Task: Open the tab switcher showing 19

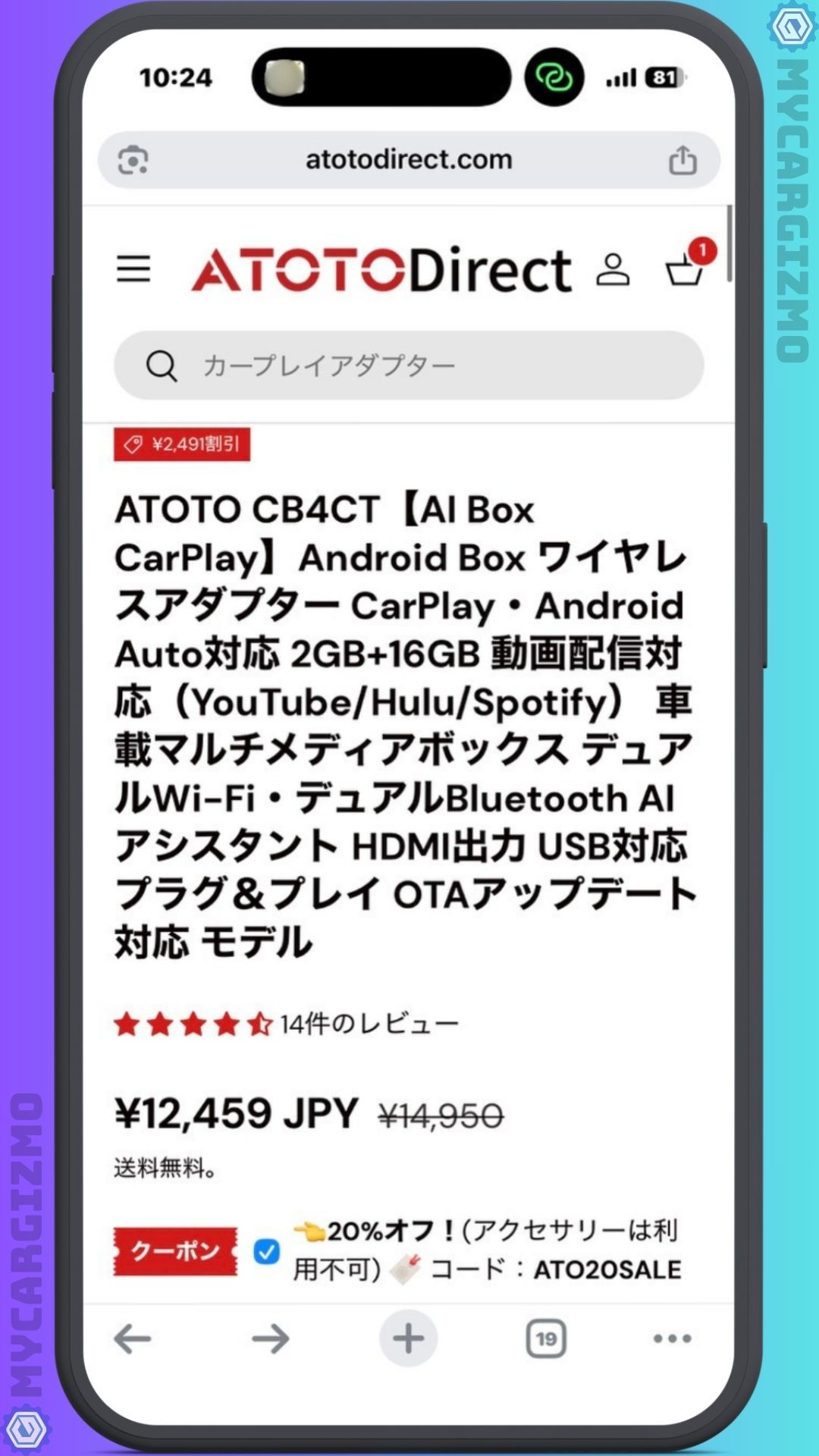Action: [x=546, y=1339]
